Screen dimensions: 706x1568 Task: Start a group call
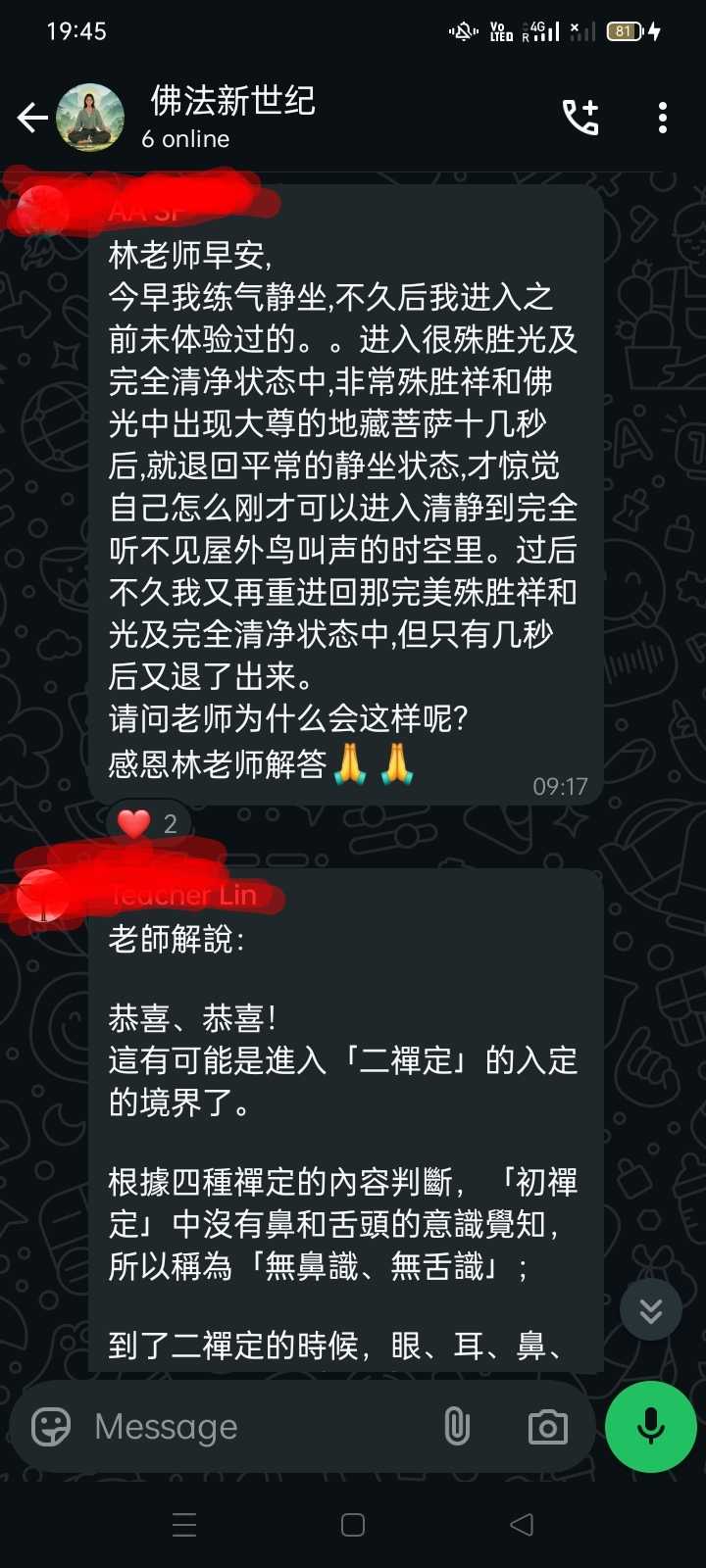point(580,118)
